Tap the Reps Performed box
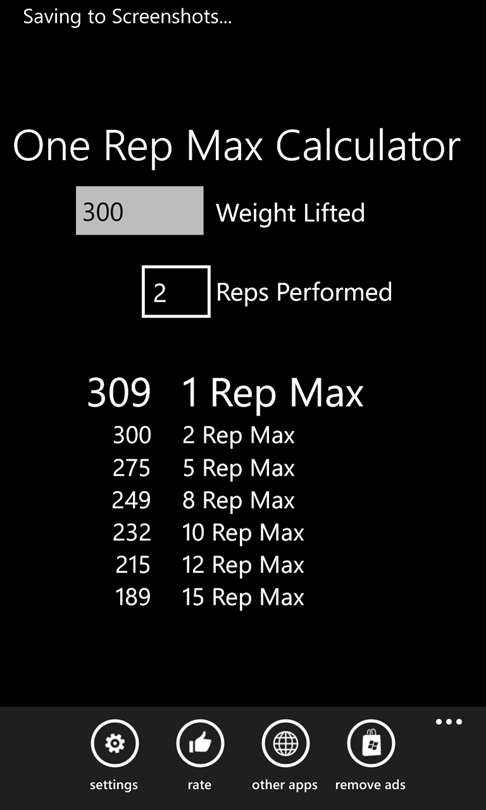This screenshot has width=486, height=810. coord(176,291)
